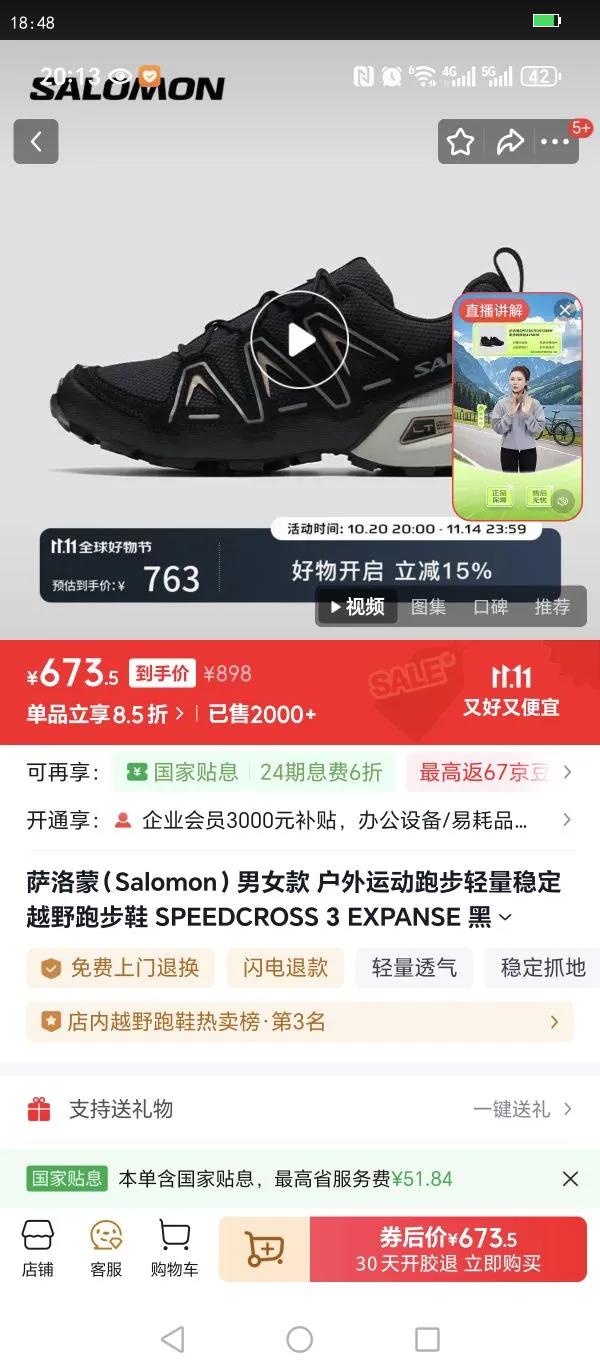Go back using the top-left arrow
600x1372 pixels.
tap(36, 142)
